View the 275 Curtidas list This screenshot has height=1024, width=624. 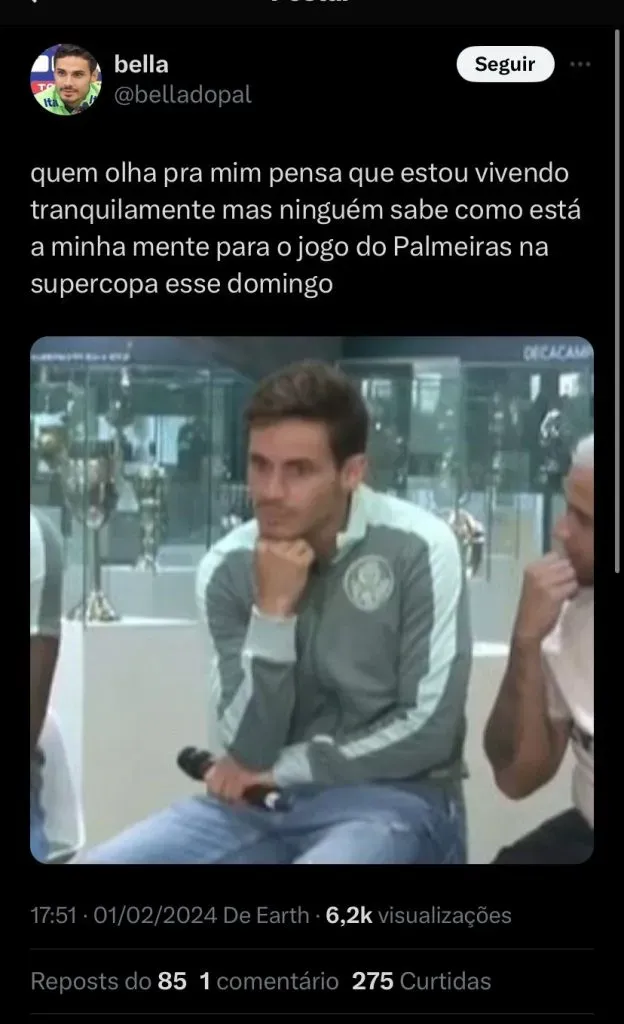coord(421,981)
